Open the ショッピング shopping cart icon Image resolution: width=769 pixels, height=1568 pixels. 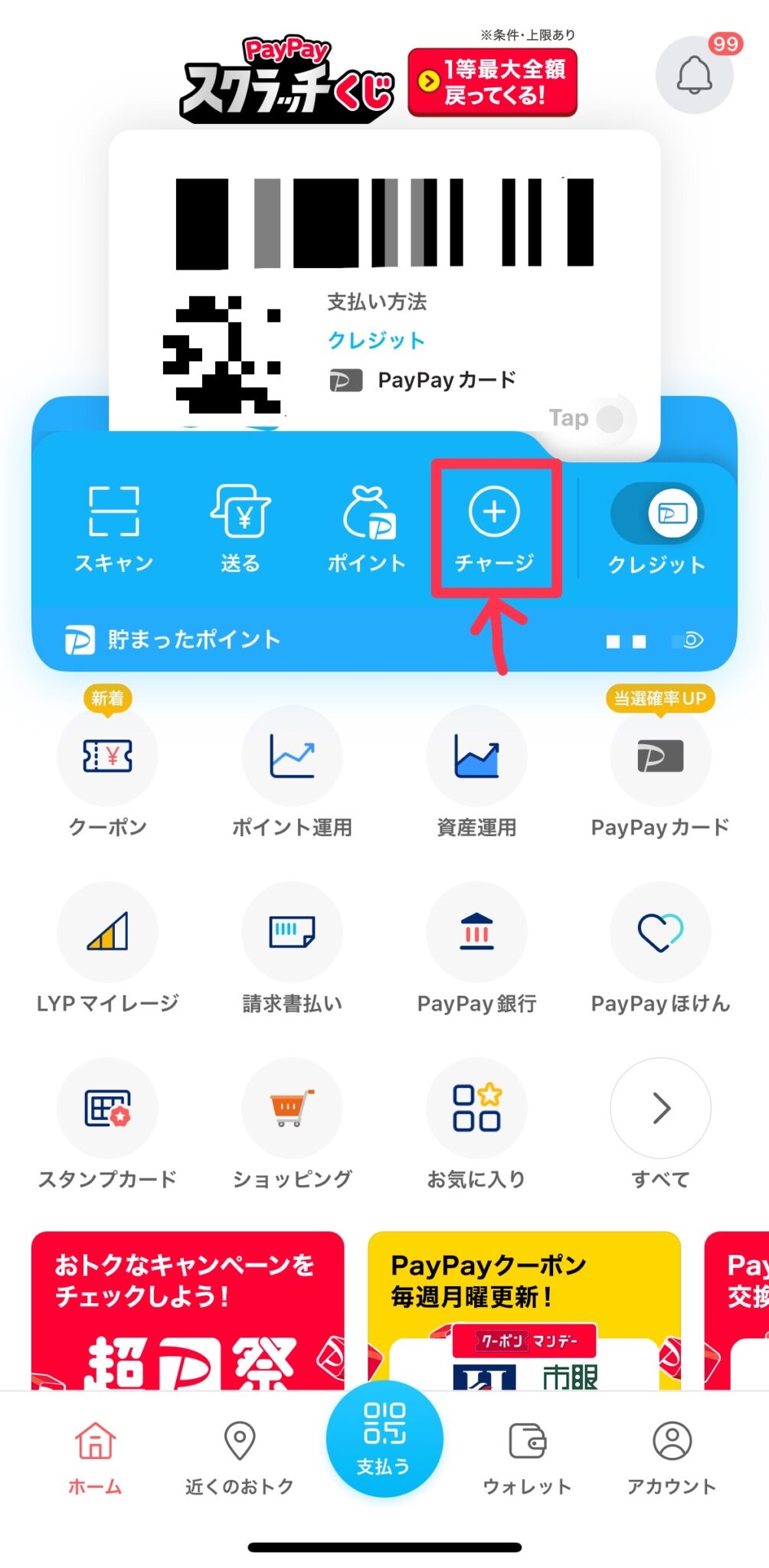(292, 1109)
